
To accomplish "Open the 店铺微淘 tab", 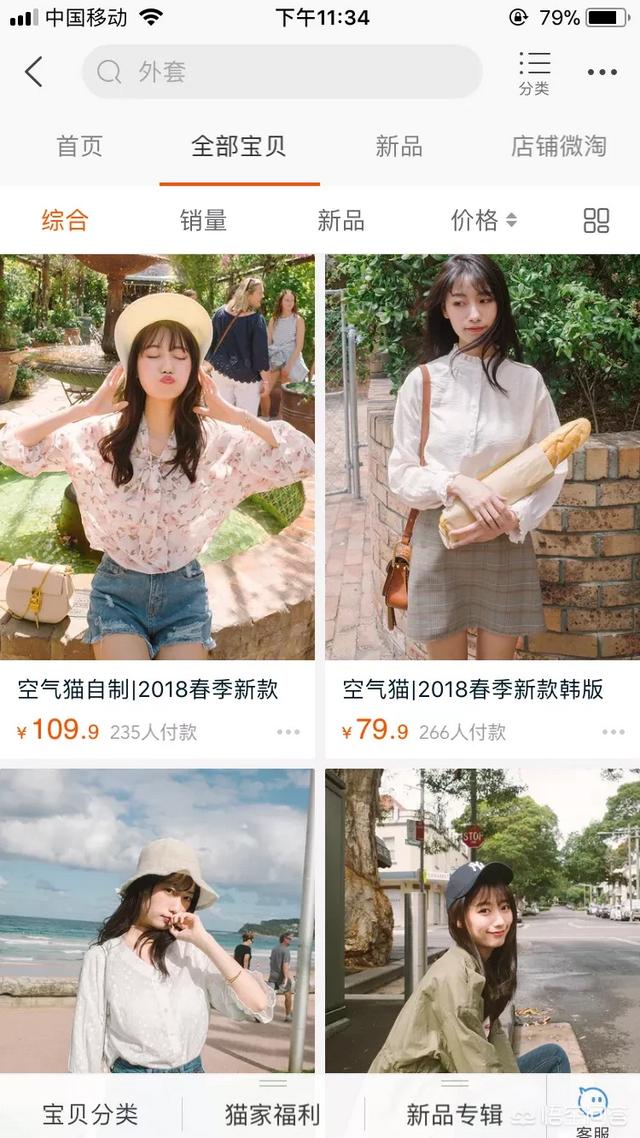I will pos(559,147).
